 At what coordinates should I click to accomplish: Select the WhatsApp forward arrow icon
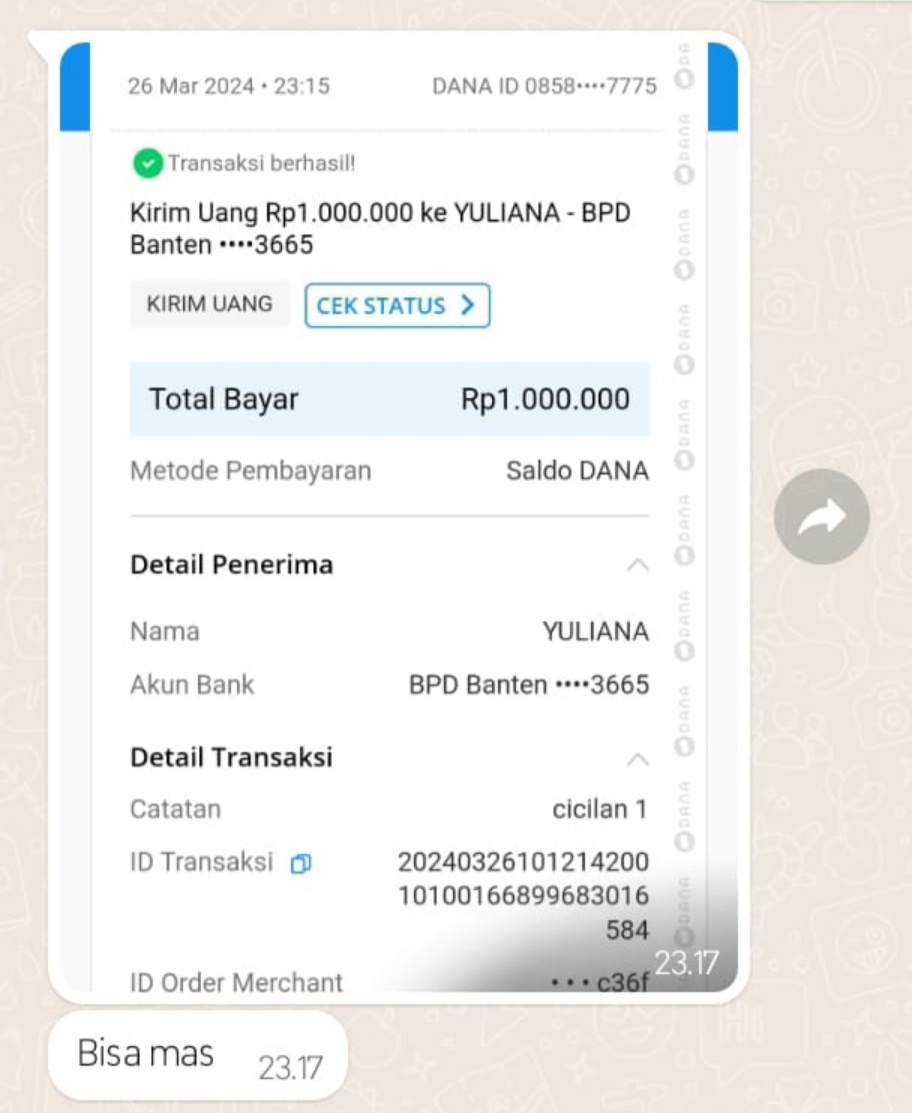[x=821, y=515]
